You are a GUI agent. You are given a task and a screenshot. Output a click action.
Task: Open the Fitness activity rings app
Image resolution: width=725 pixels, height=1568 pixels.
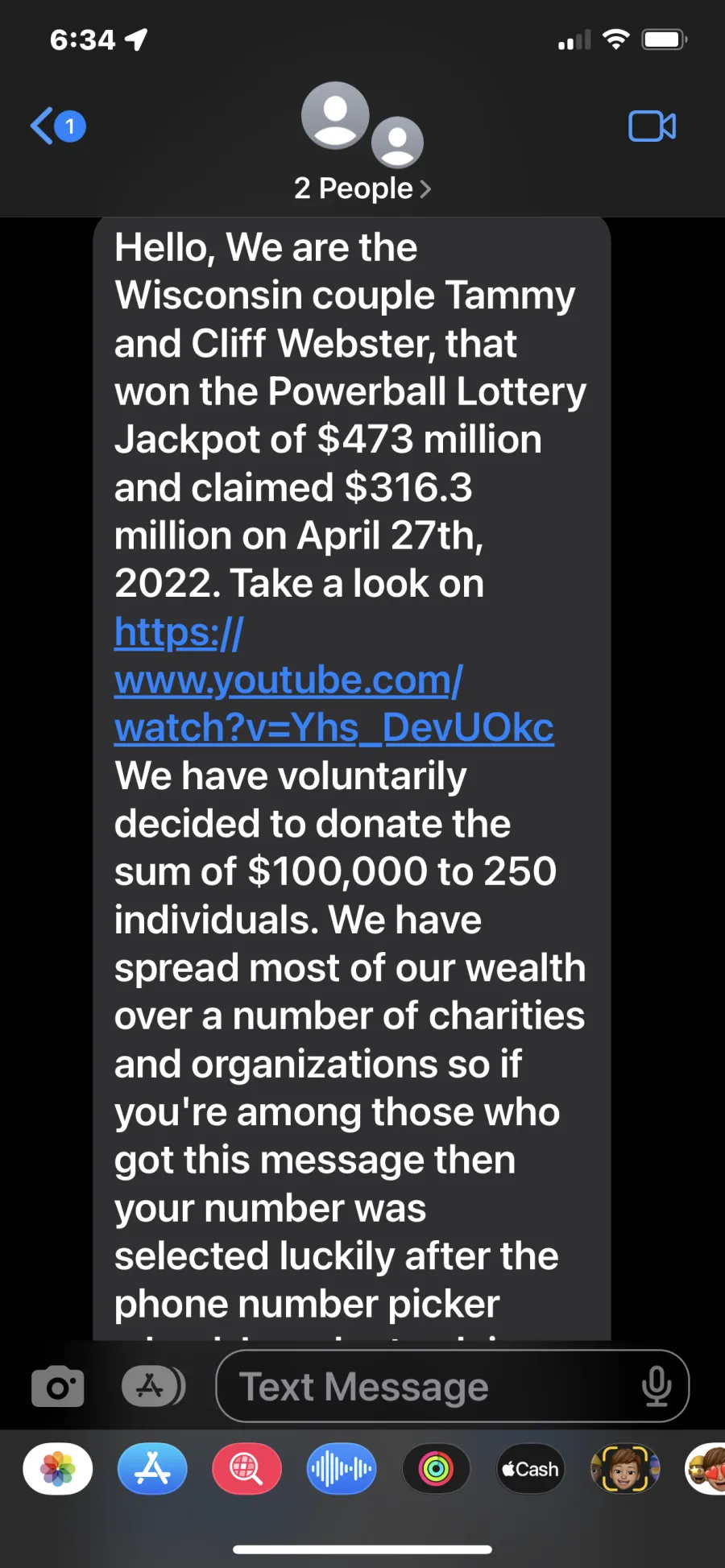click(436, 1469)
